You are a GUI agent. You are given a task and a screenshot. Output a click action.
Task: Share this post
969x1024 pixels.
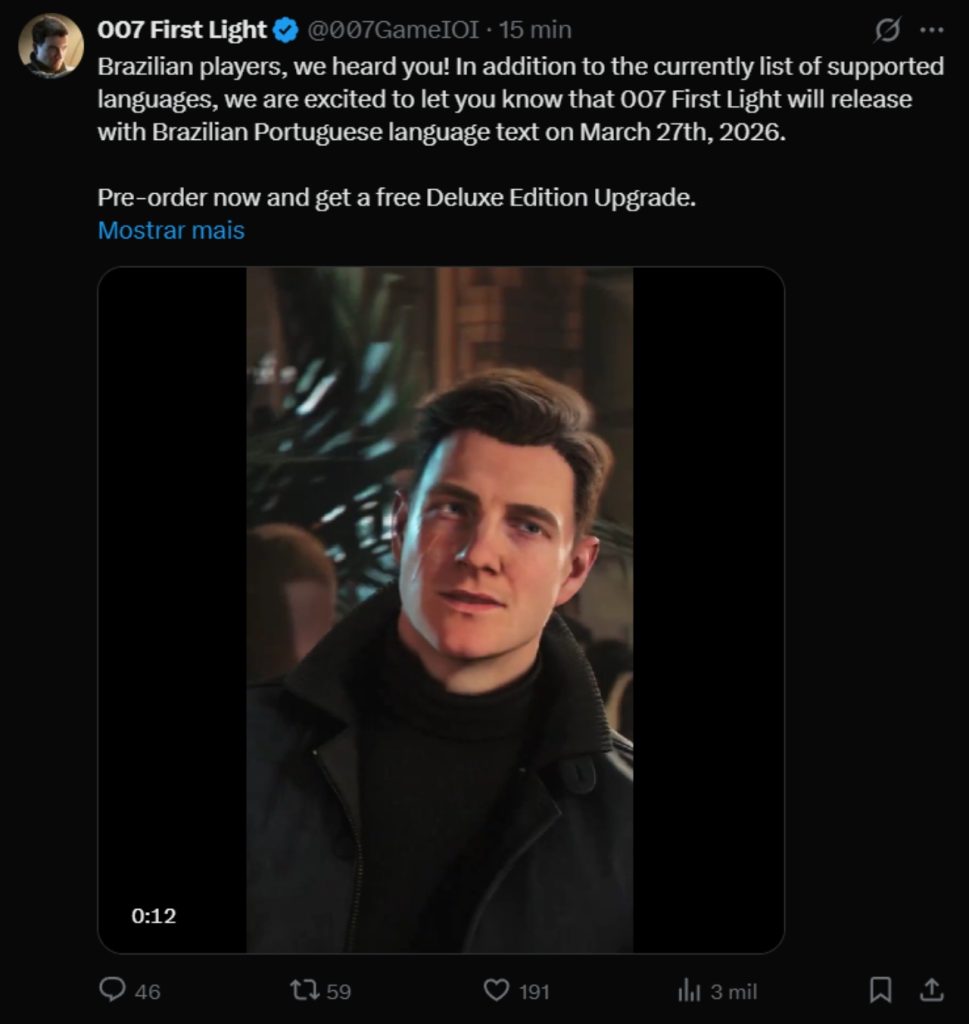[931, 990]
